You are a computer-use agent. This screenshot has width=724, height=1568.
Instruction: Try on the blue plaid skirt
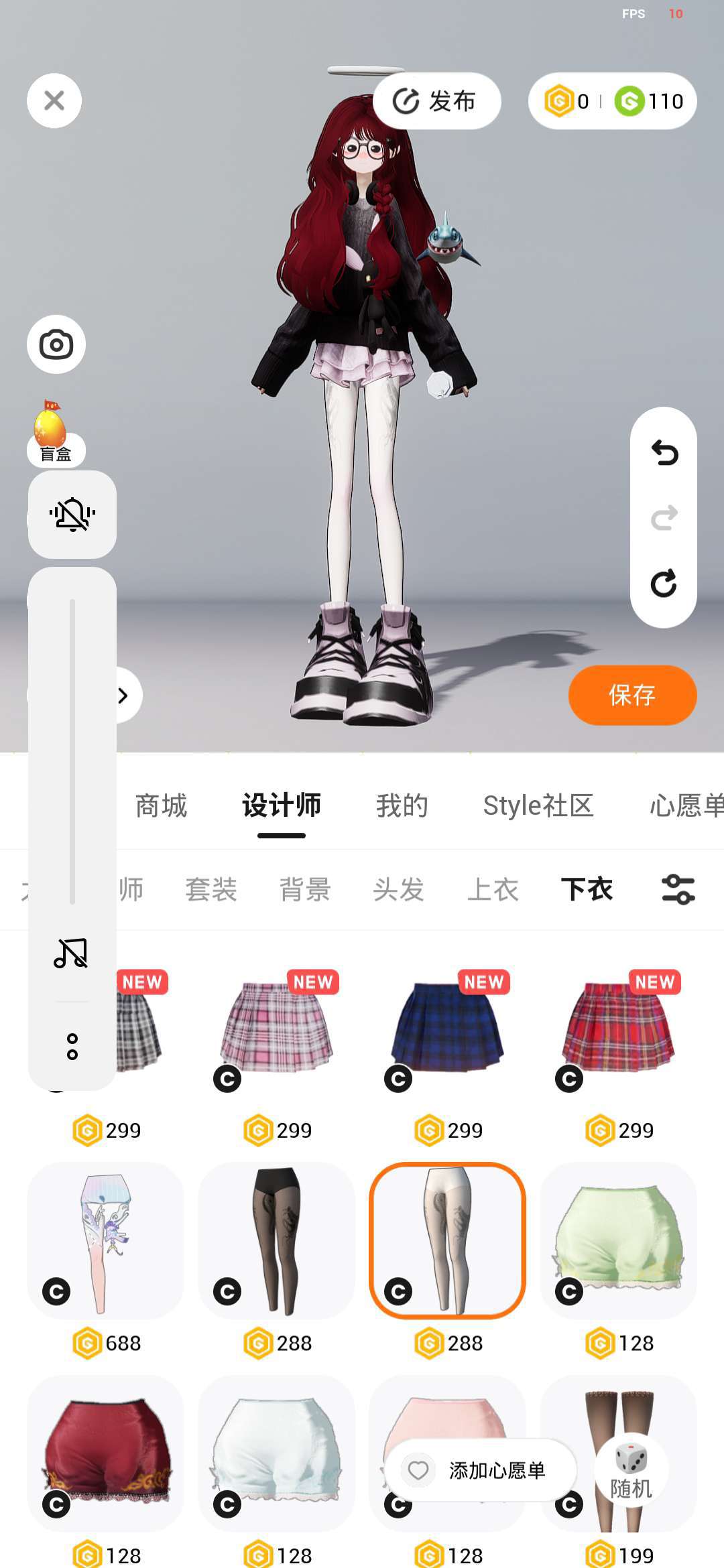pos(448,1029)
